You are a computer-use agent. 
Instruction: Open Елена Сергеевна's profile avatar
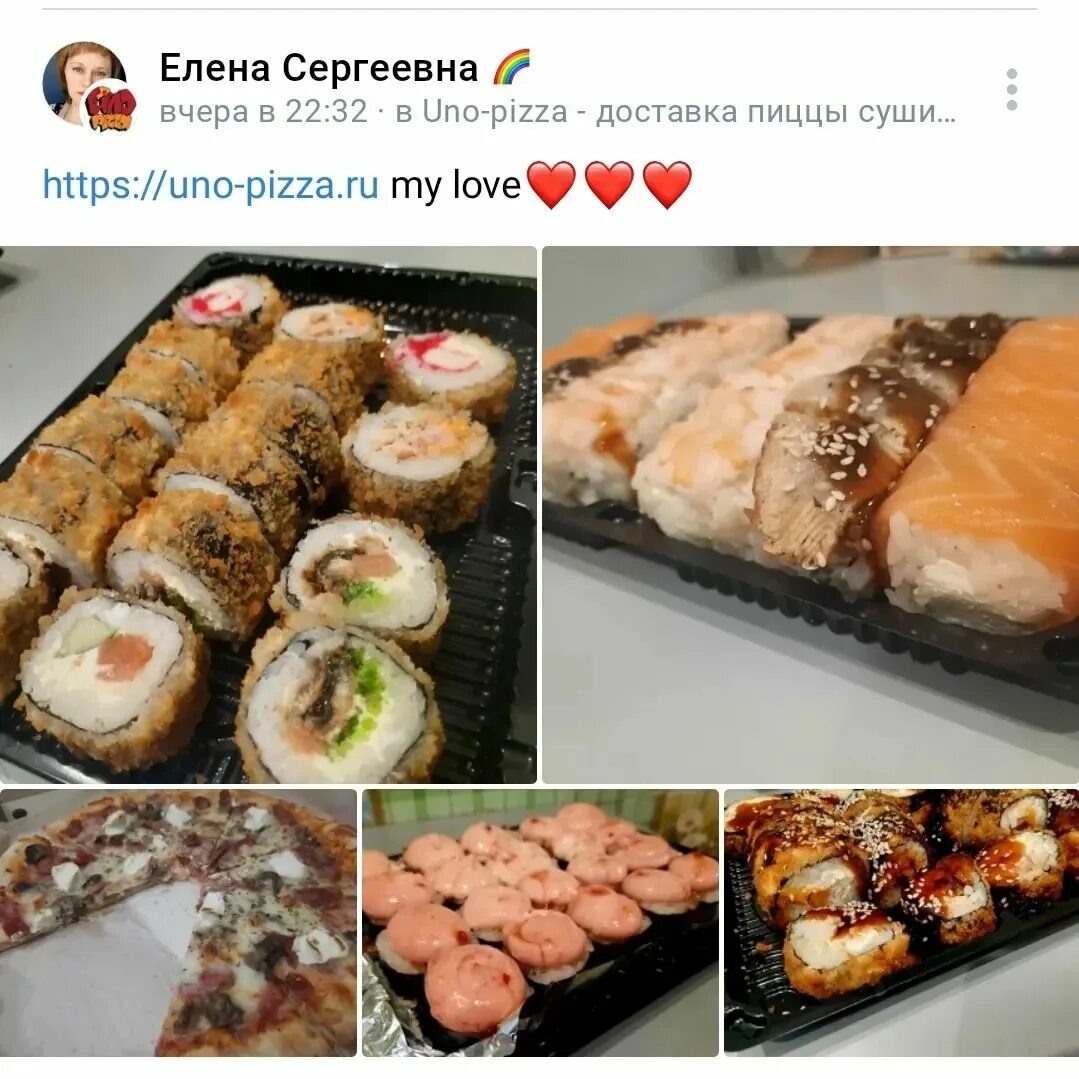(x=85, y=84)
